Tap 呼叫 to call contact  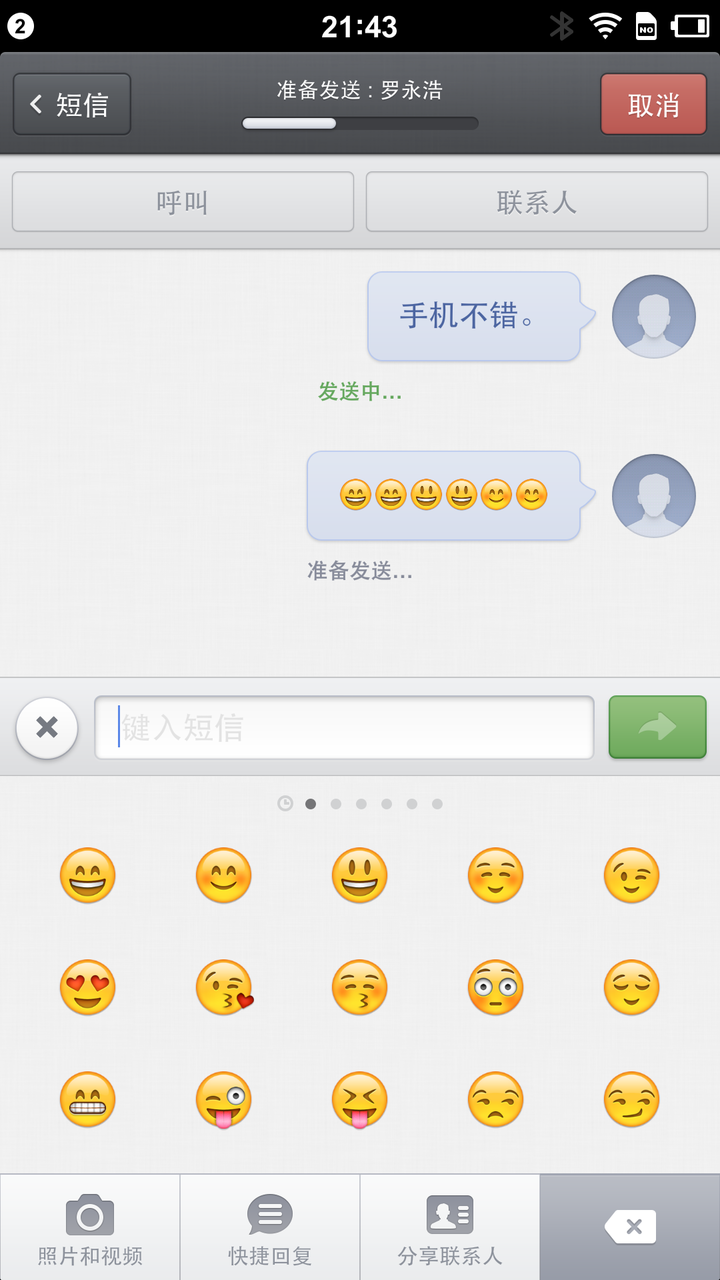click(x=183, y=202)
